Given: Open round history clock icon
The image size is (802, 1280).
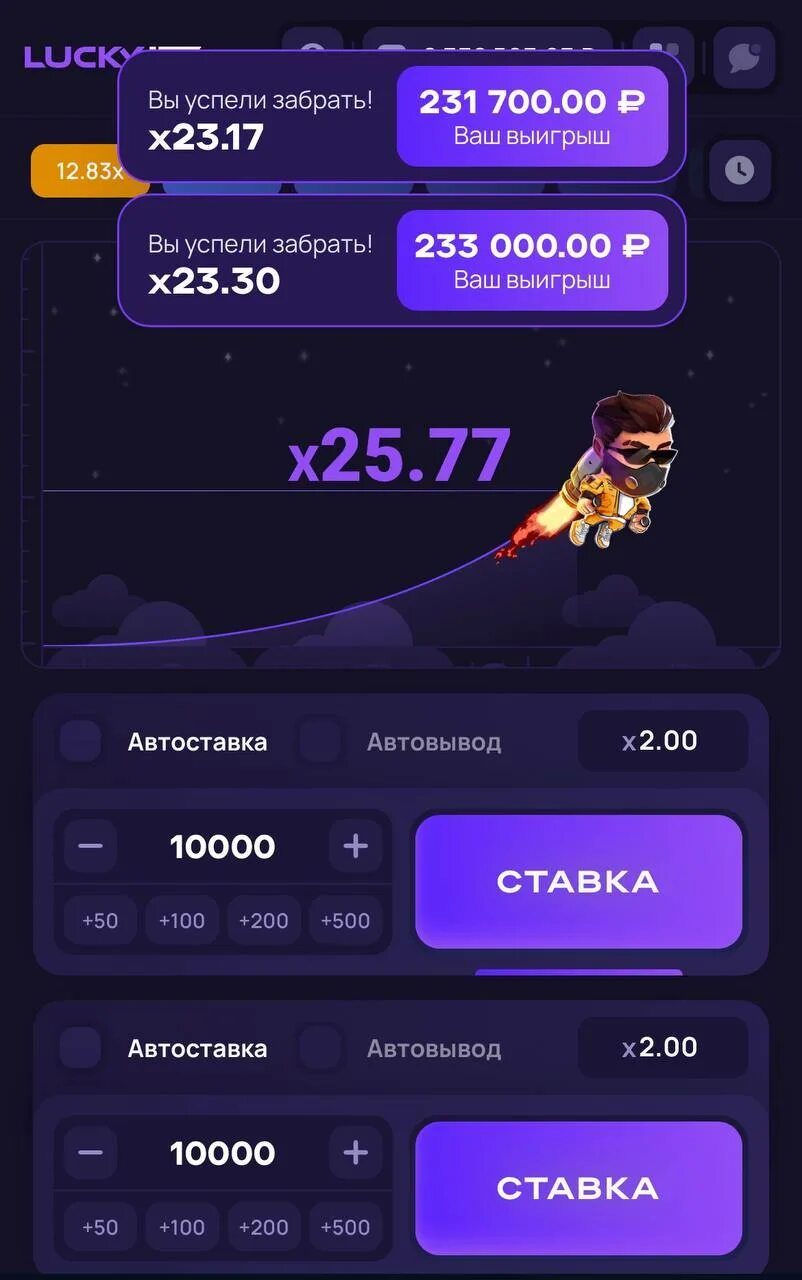Looking at the screenshot, I should click(739, 171).
